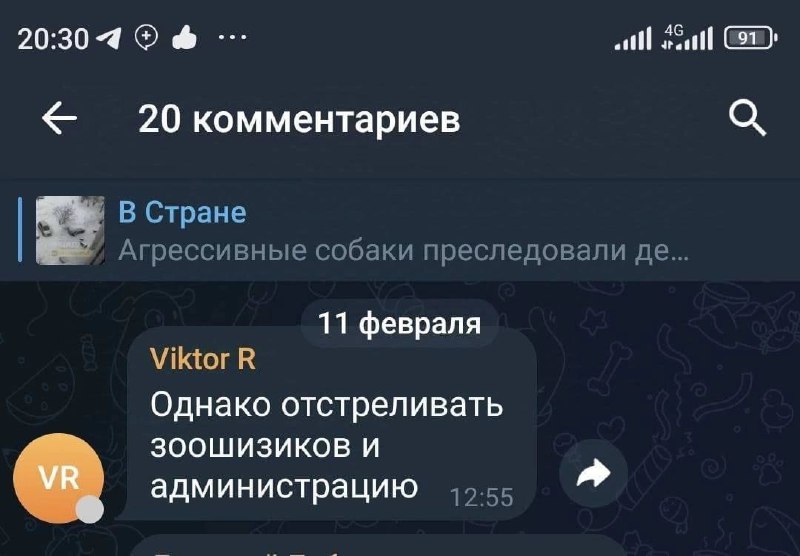Open the pinned В Стране post
This screenshot has height=556, width=800.
(400, 230)
